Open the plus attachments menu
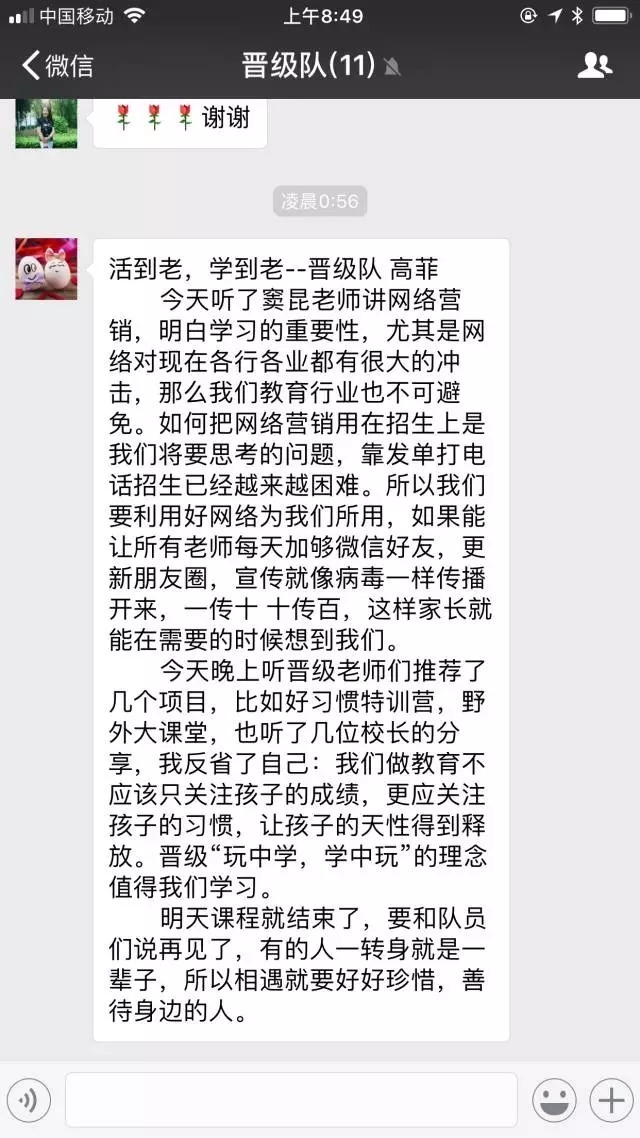The image size is (640, 1138). [x=609, y=1100]
